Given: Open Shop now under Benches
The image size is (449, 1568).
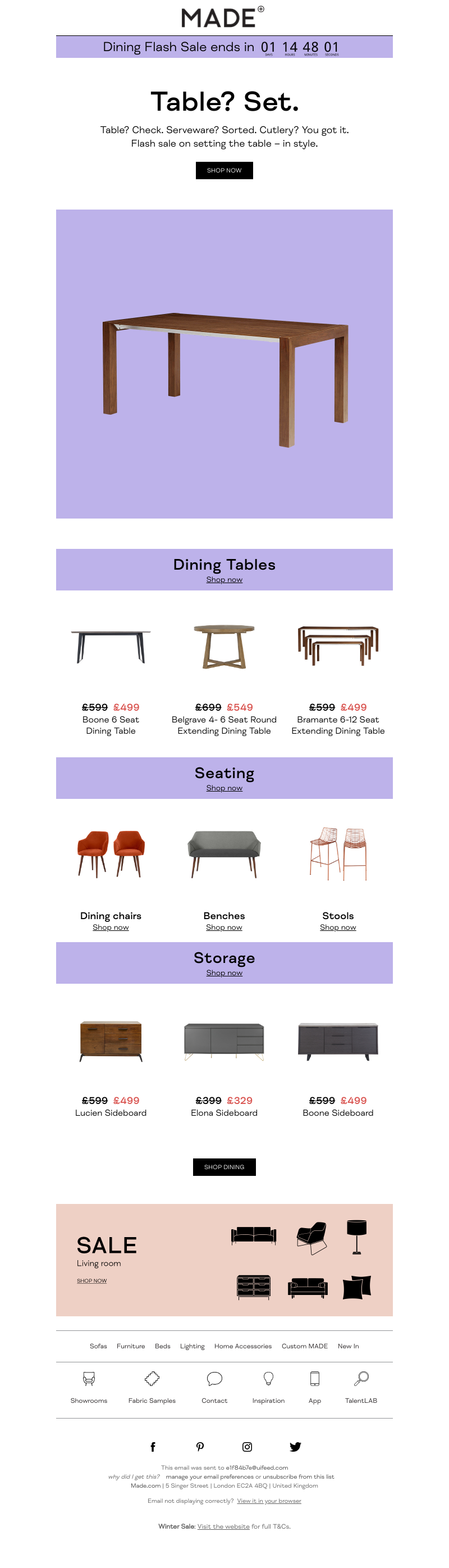Looking at the screenshot, I should coord(224,927).
